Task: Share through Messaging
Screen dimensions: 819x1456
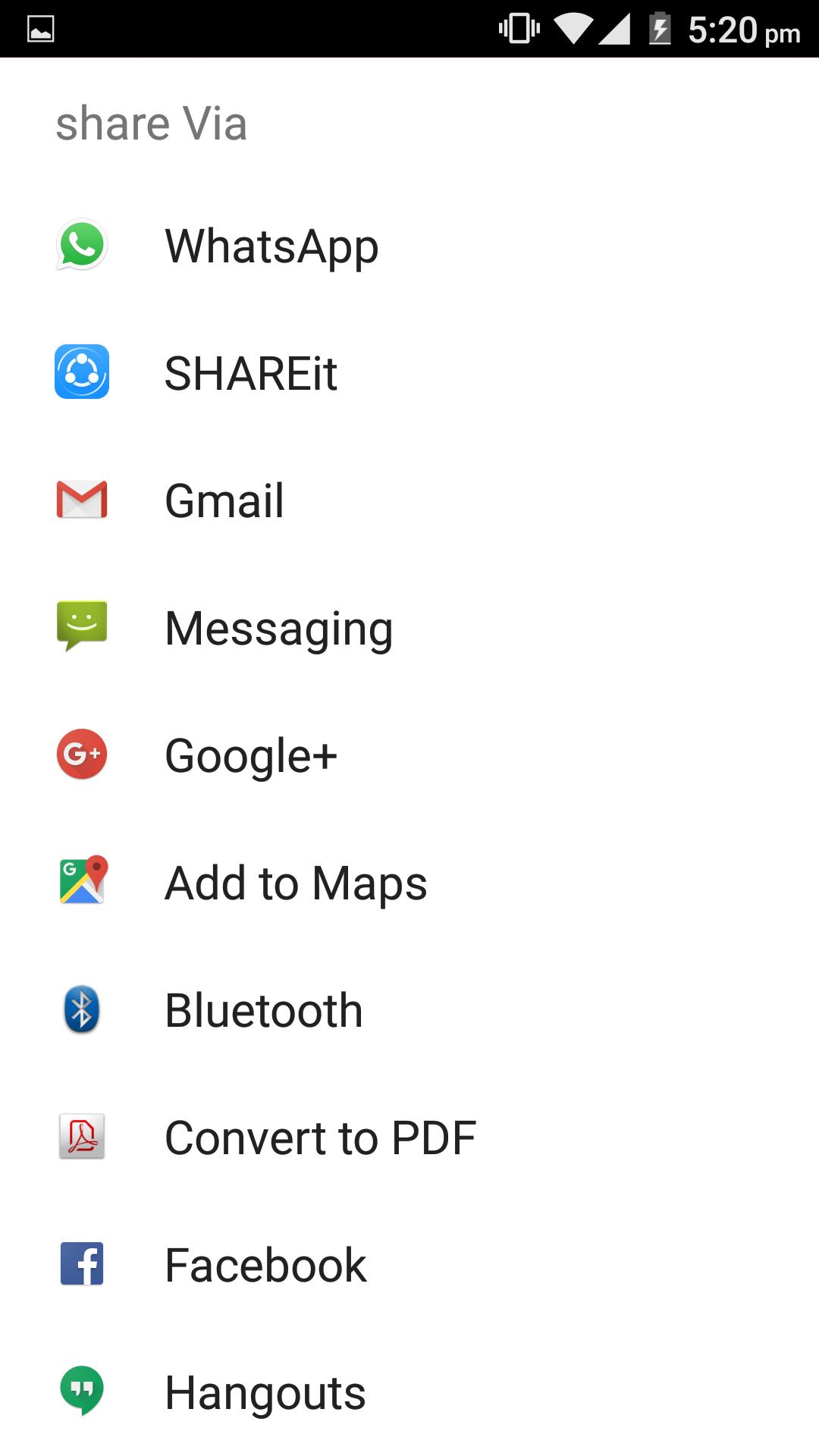Action: [x=278, y=628]
